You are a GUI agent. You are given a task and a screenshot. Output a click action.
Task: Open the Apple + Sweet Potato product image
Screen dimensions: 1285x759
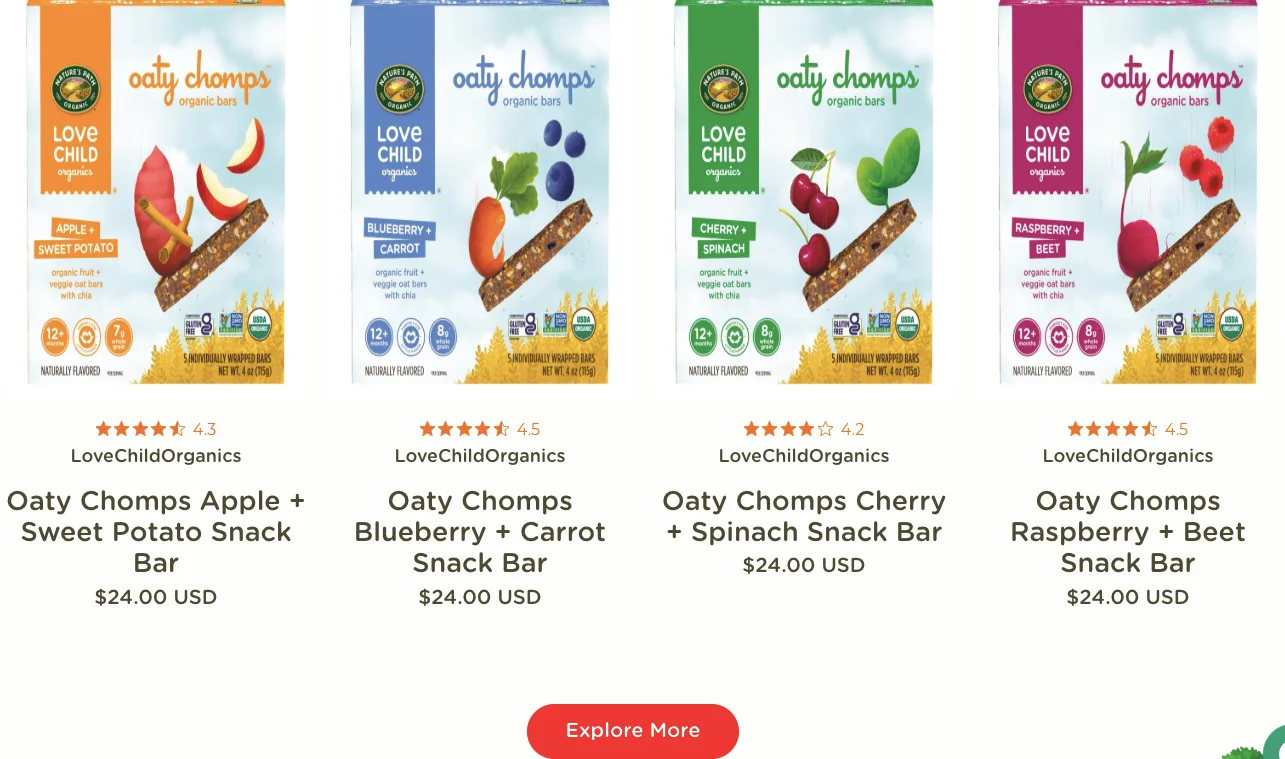pyautogui.click(x=156, y=190)
